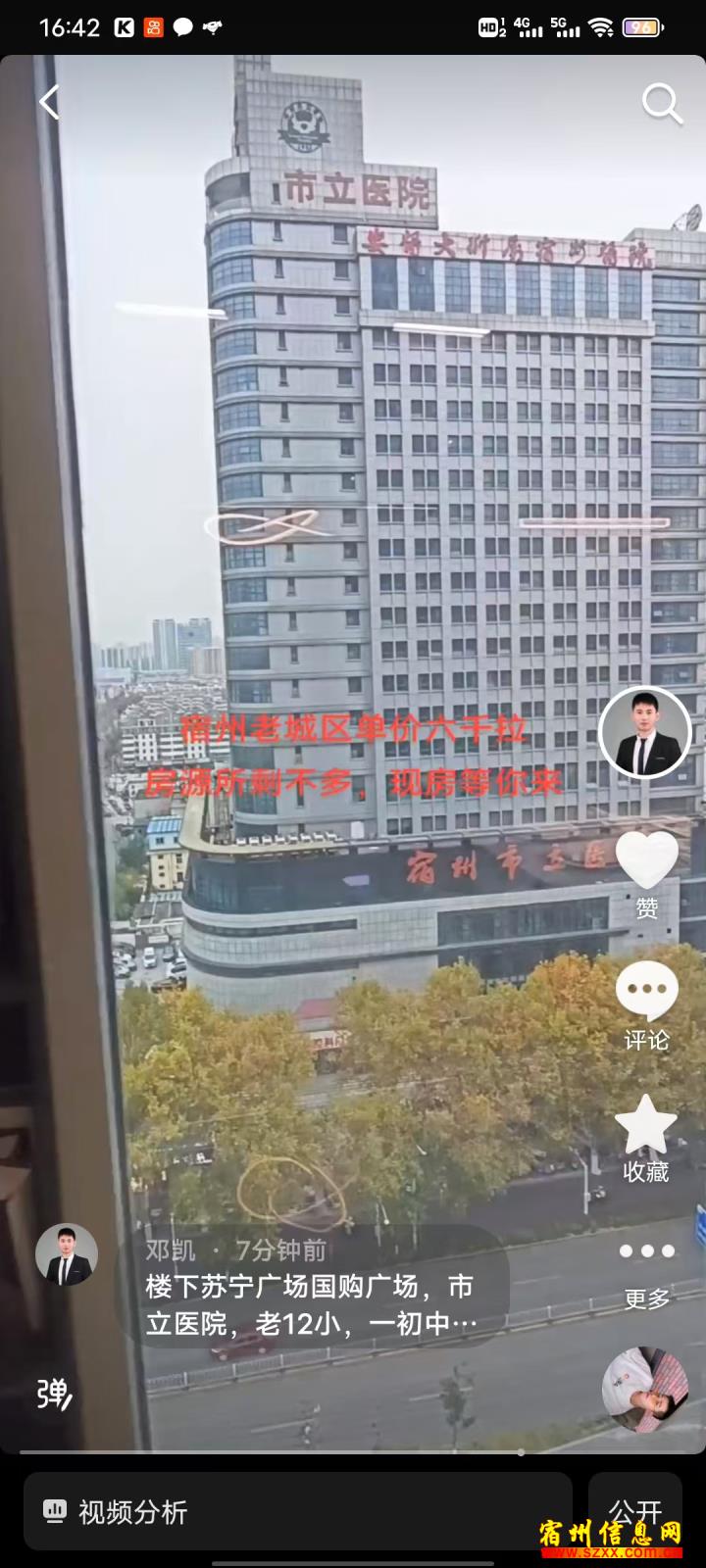Open the 评论 comments bubble
706x1568 pixels.
646,990
